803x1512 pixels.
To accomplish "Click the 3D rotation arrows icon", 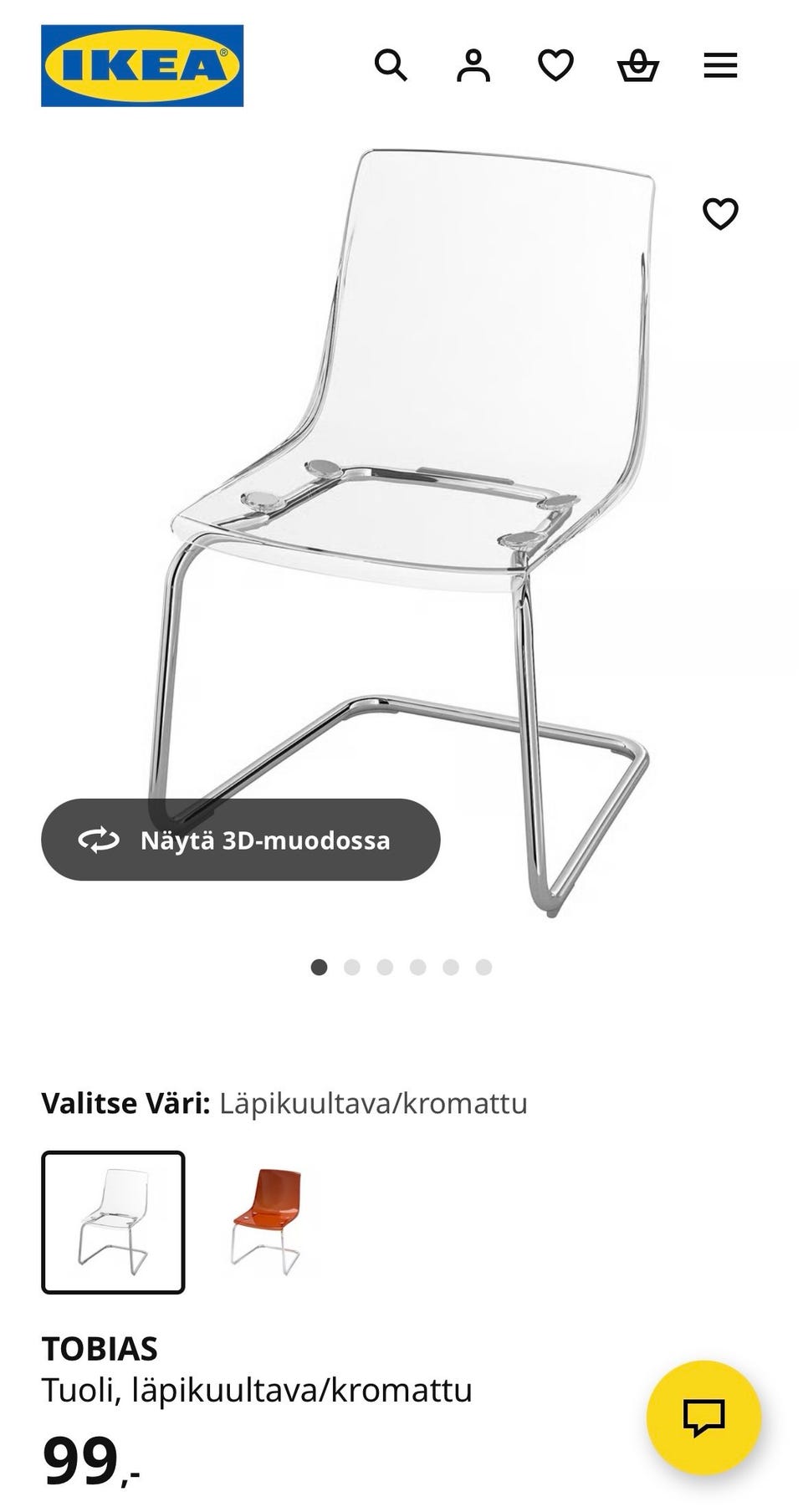I will point(98,841).
